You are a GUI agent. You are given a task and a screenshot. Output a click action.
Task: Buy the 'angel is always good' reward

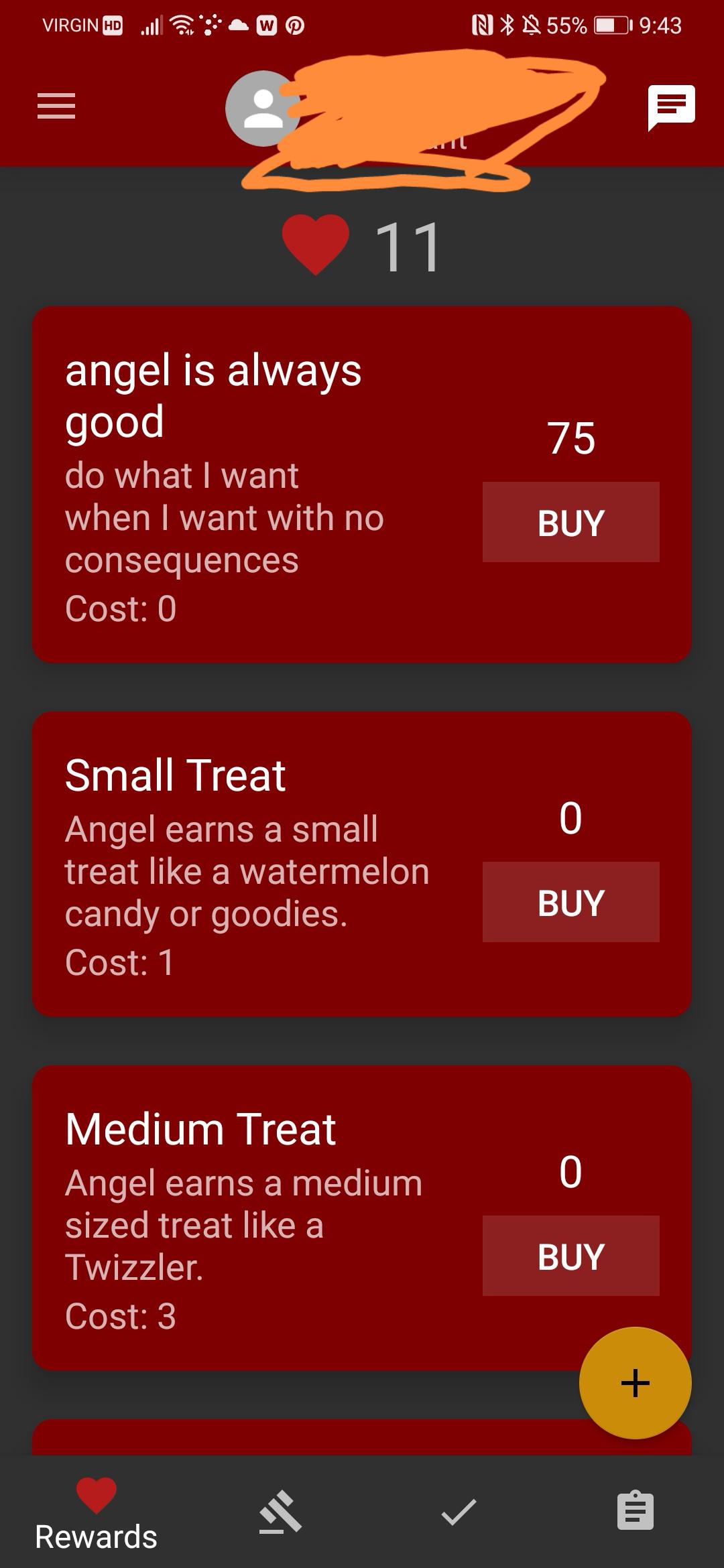click(x=570, y=522)
